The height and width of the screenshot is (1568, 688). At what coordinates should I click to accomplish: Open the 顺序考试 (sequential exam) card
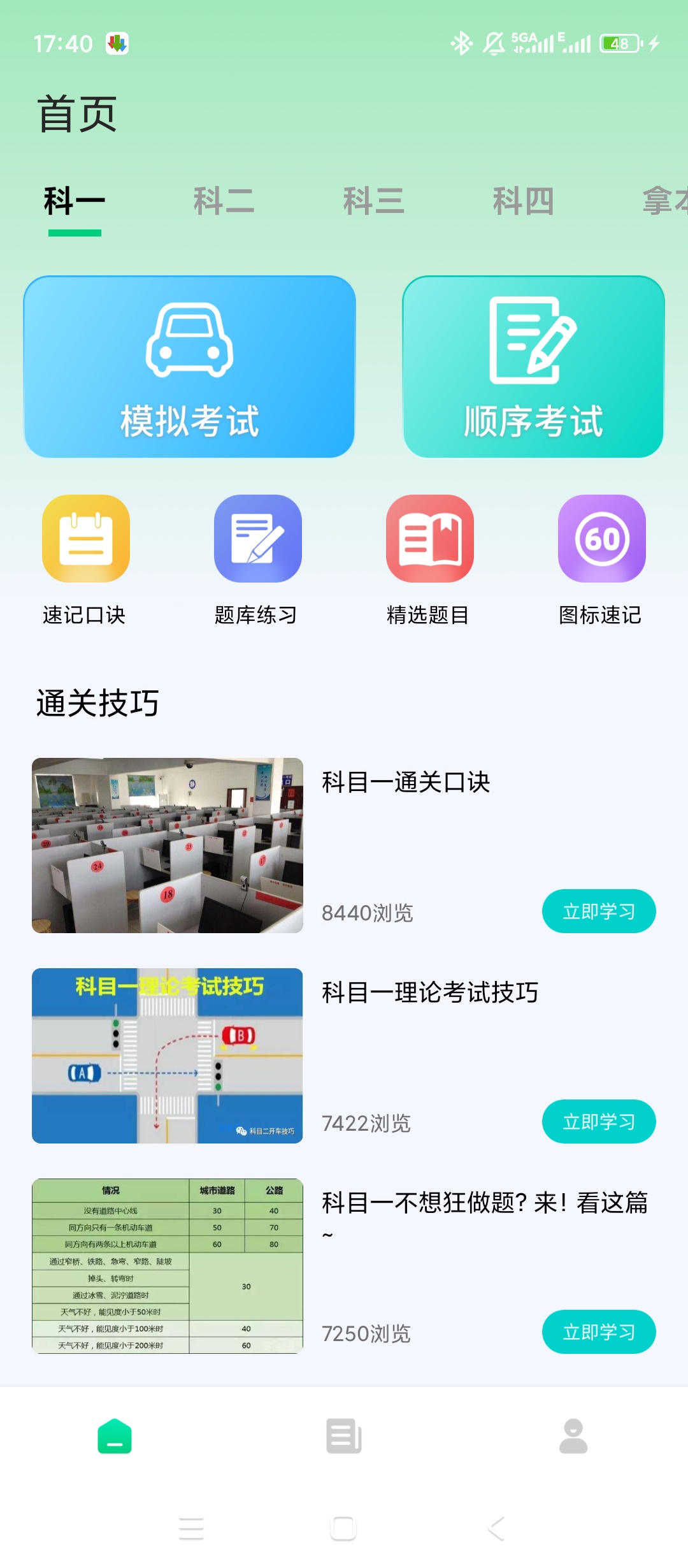tap(535, 367)
